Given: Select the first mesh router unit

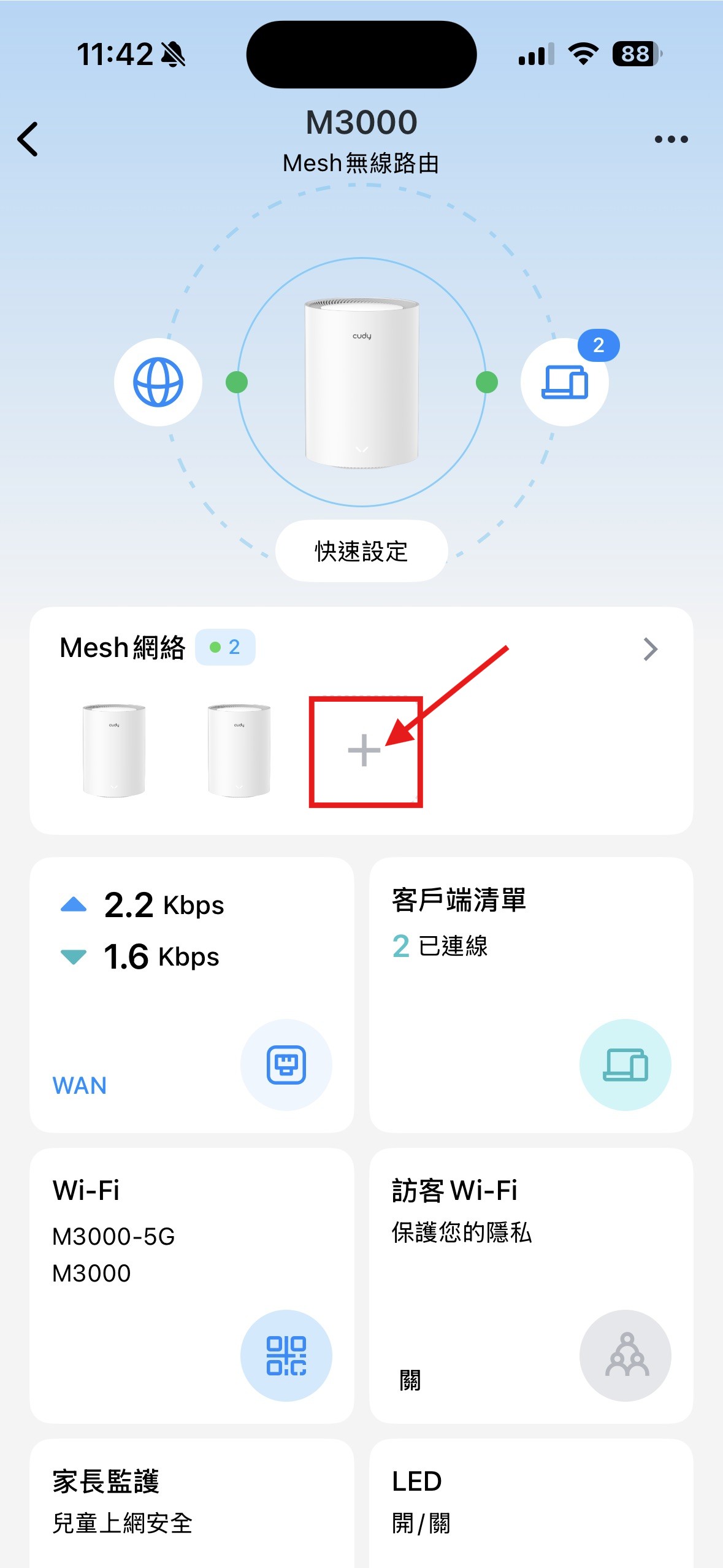Looking at the screenshot, I should [114, 750].
